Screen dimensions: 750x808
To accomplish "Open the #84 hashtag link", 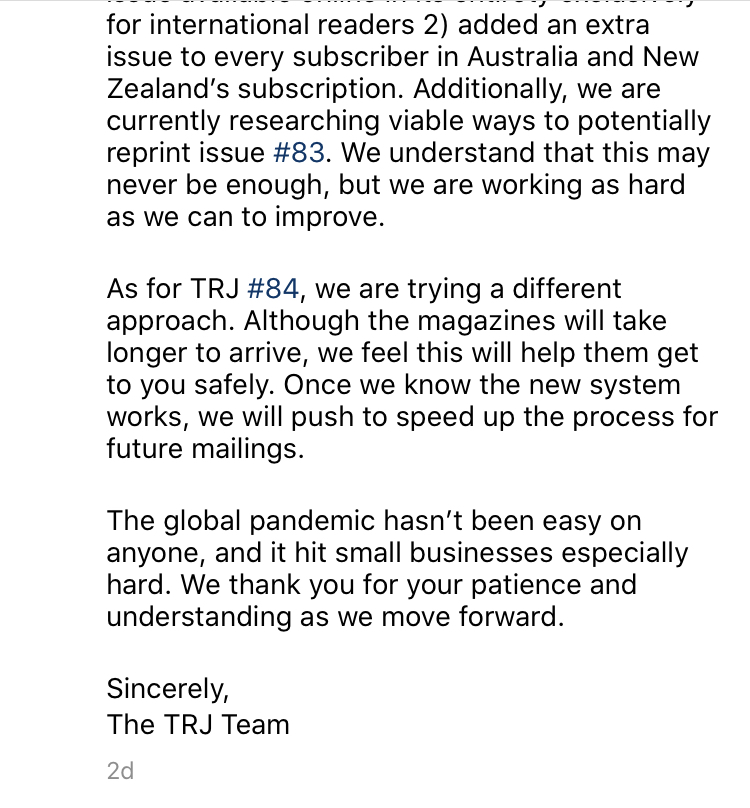I will 272,289.
